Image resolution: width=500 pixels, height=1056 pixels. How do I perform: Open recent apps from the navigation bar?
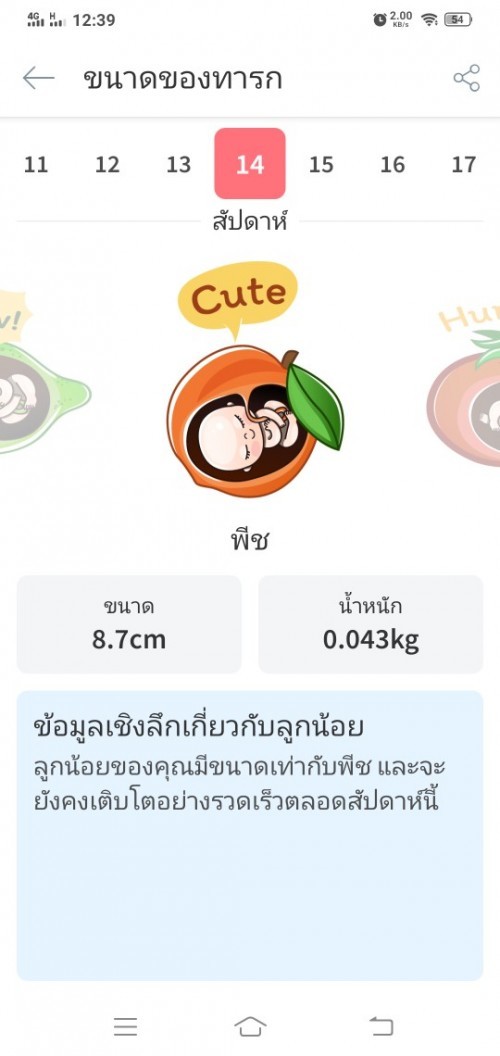tap(125, 1026)
